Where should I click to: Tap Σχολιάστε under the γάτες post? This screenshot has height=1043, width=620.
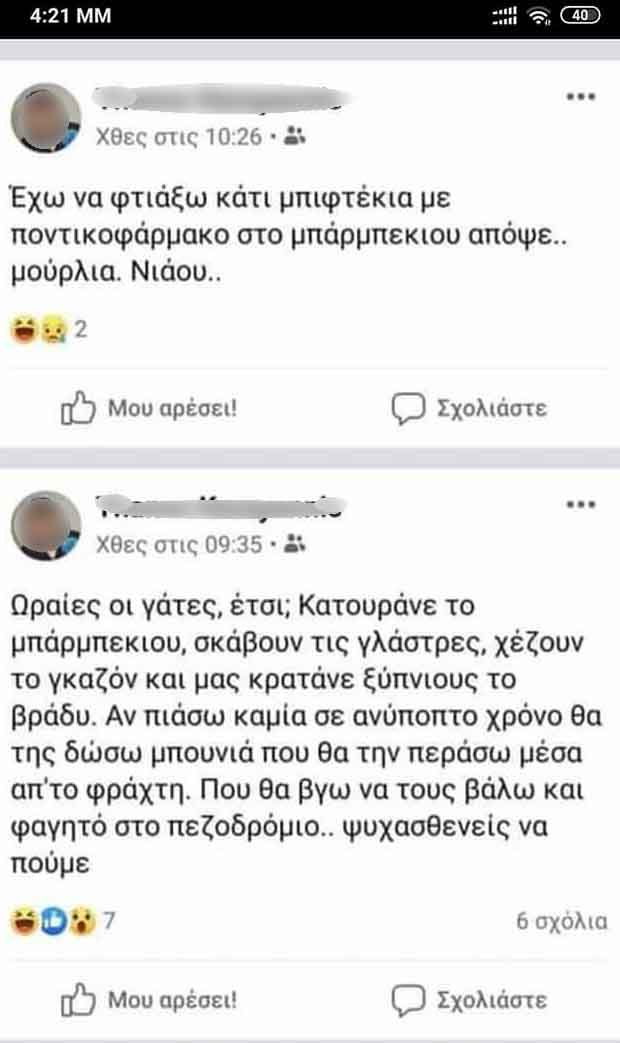pyautogui.click(x=469, y=998)
